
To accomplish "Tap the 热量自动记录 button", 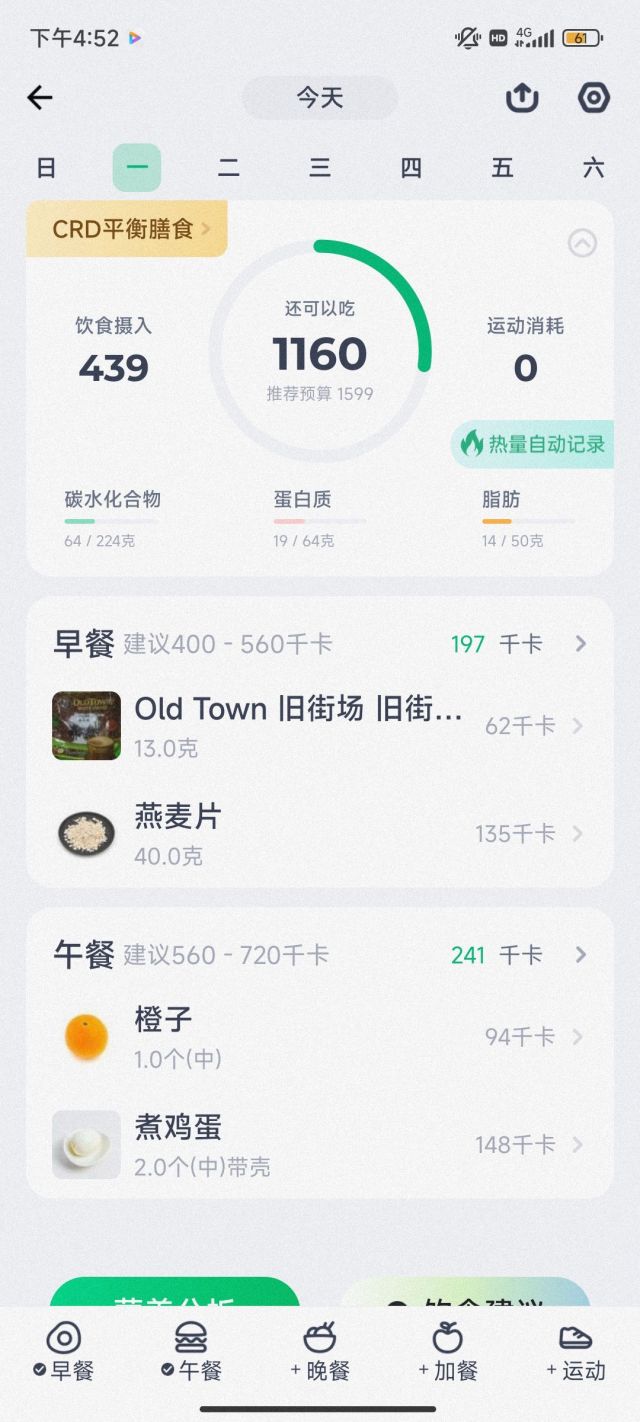I will pos(532,445).
